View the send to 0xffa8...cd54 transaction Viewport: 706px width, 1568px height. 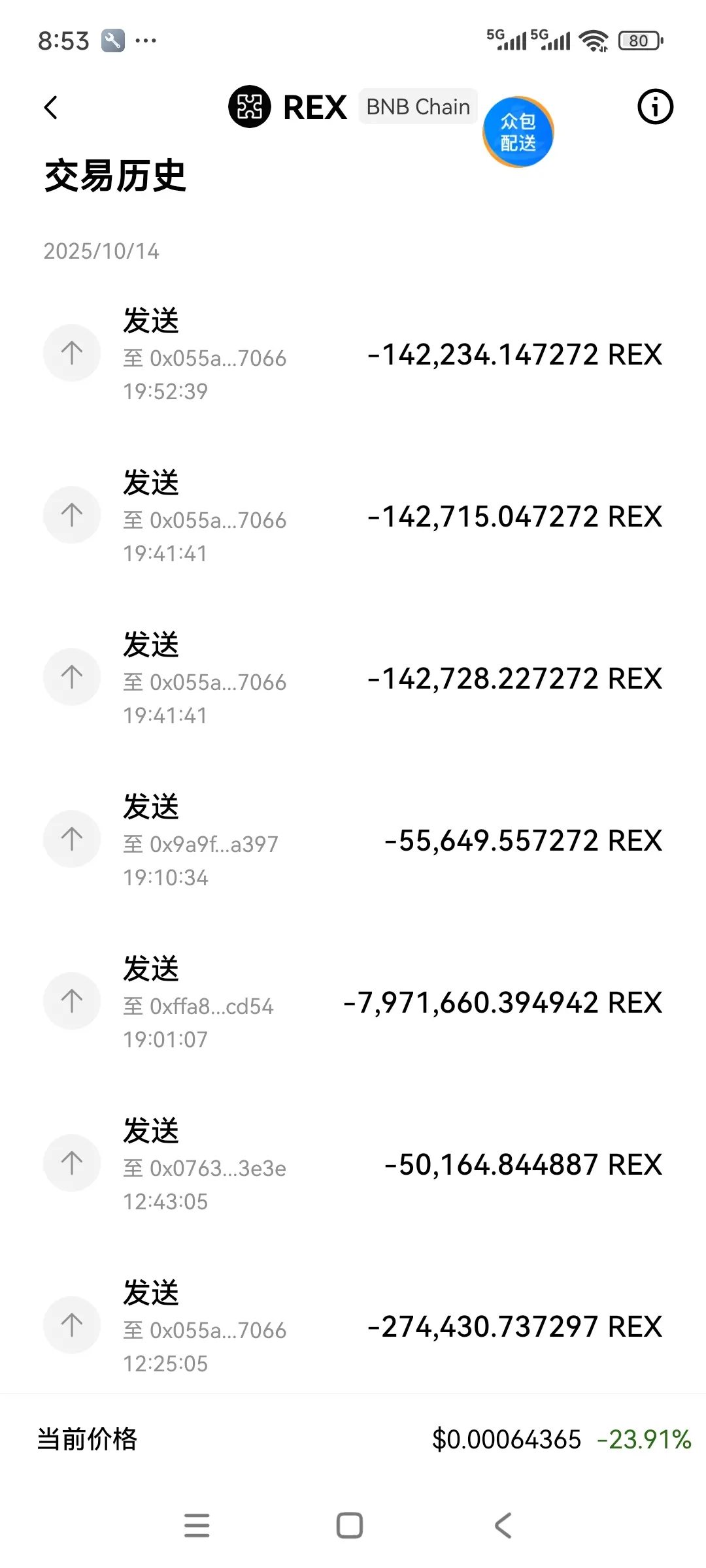[x=353, y=1002]
